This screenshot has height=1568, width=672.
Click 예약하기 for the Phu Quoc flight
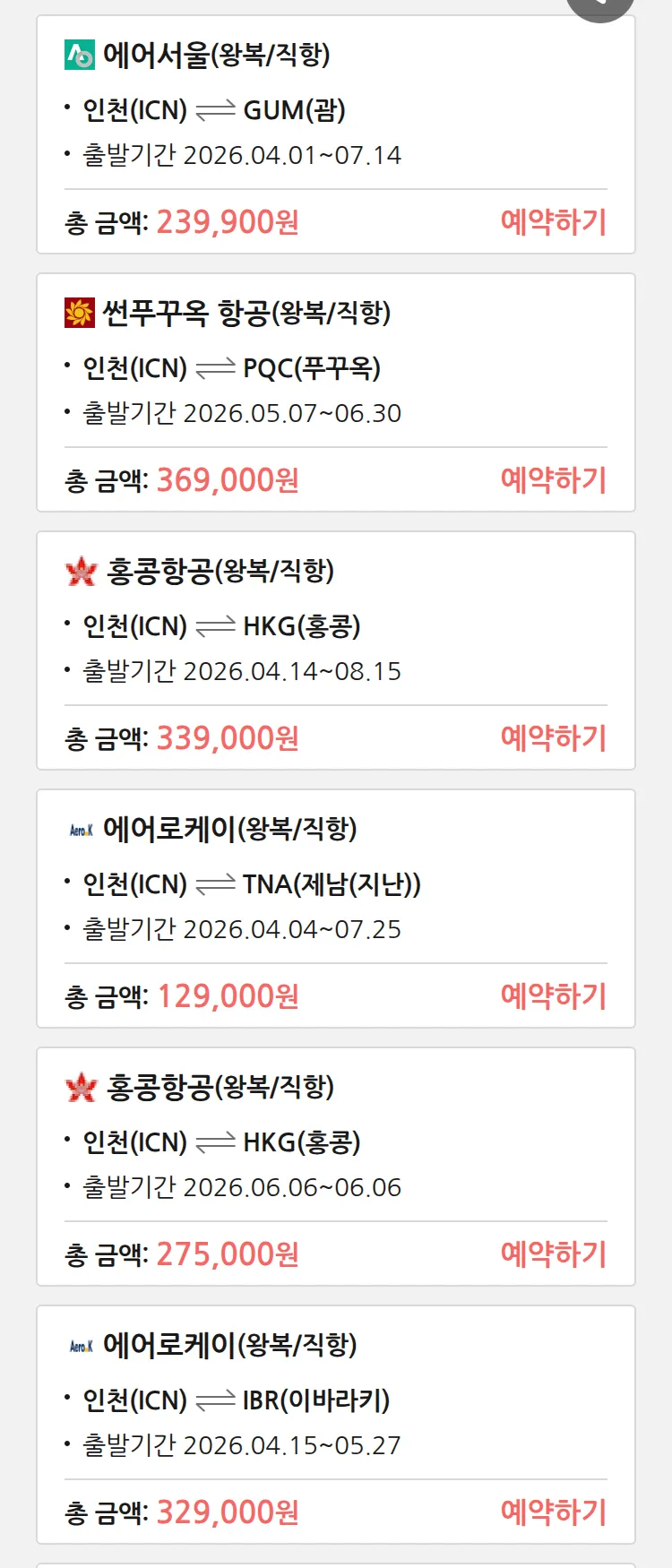[553, 480]
